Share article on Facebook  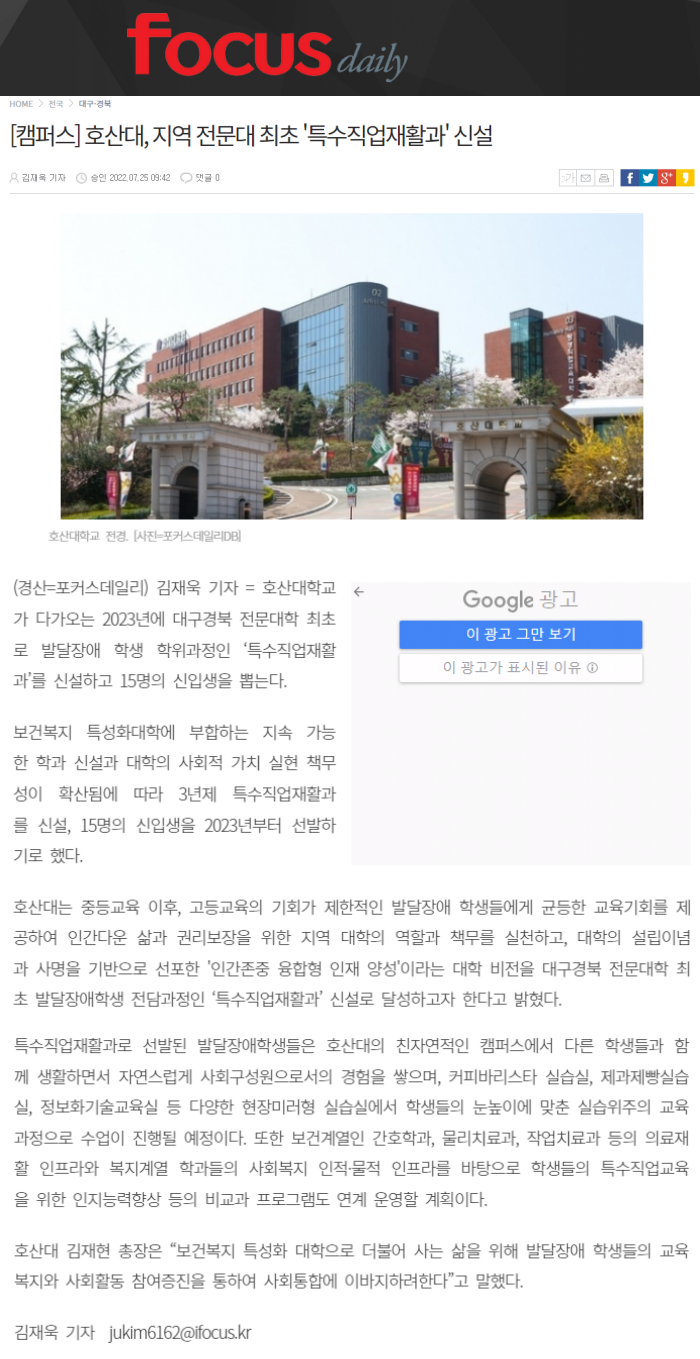(x=629, y=178)
